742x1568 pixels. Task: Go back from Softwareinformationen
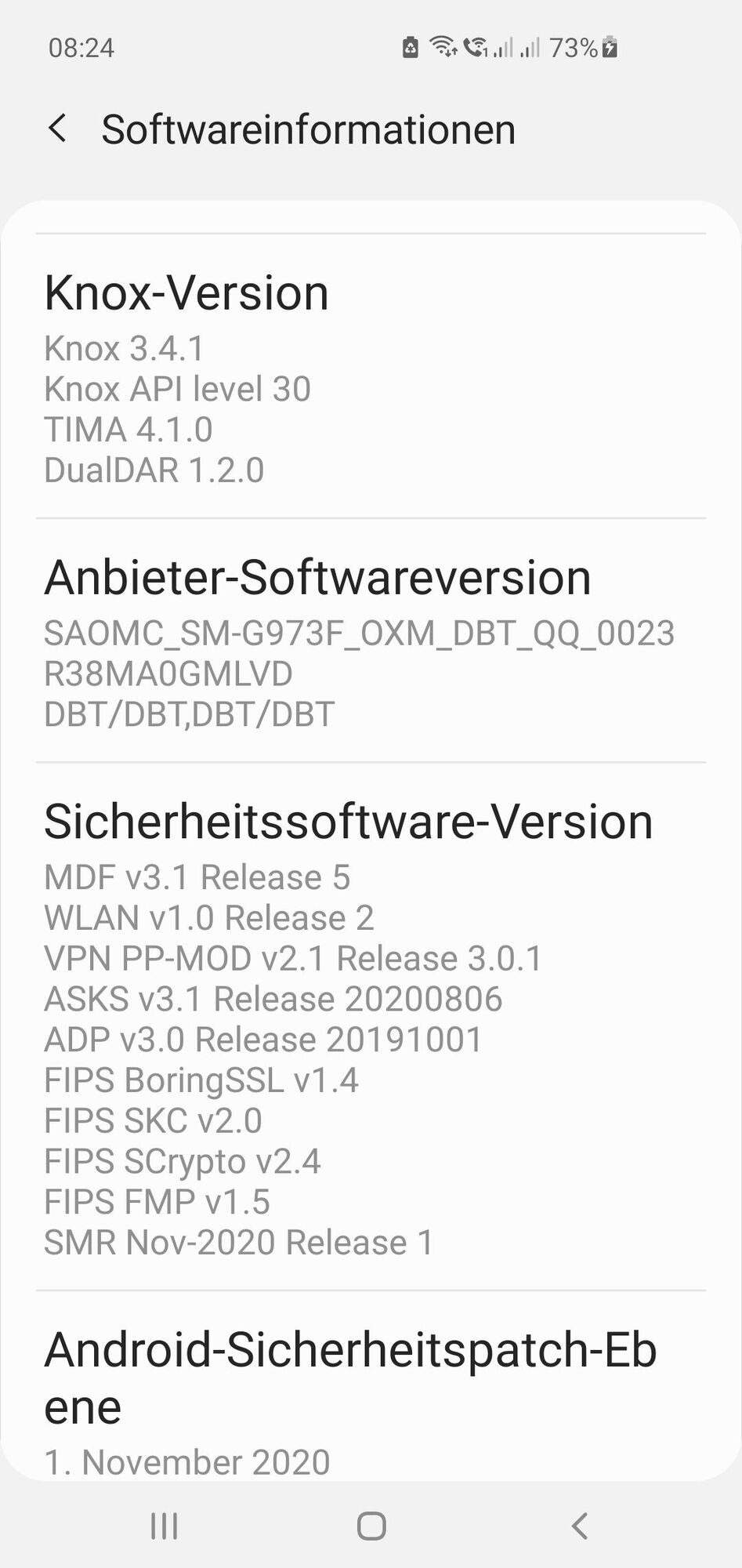point(57,128)
